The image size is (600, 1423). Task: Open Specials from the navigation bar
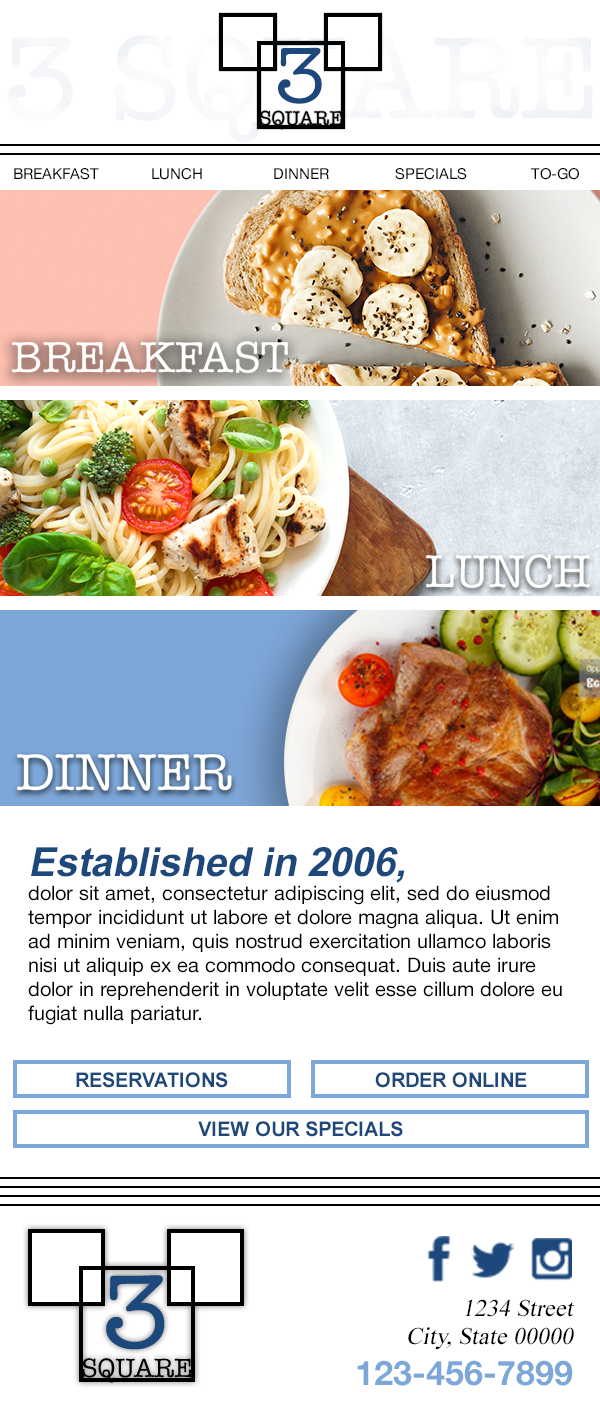pos(430,174)
